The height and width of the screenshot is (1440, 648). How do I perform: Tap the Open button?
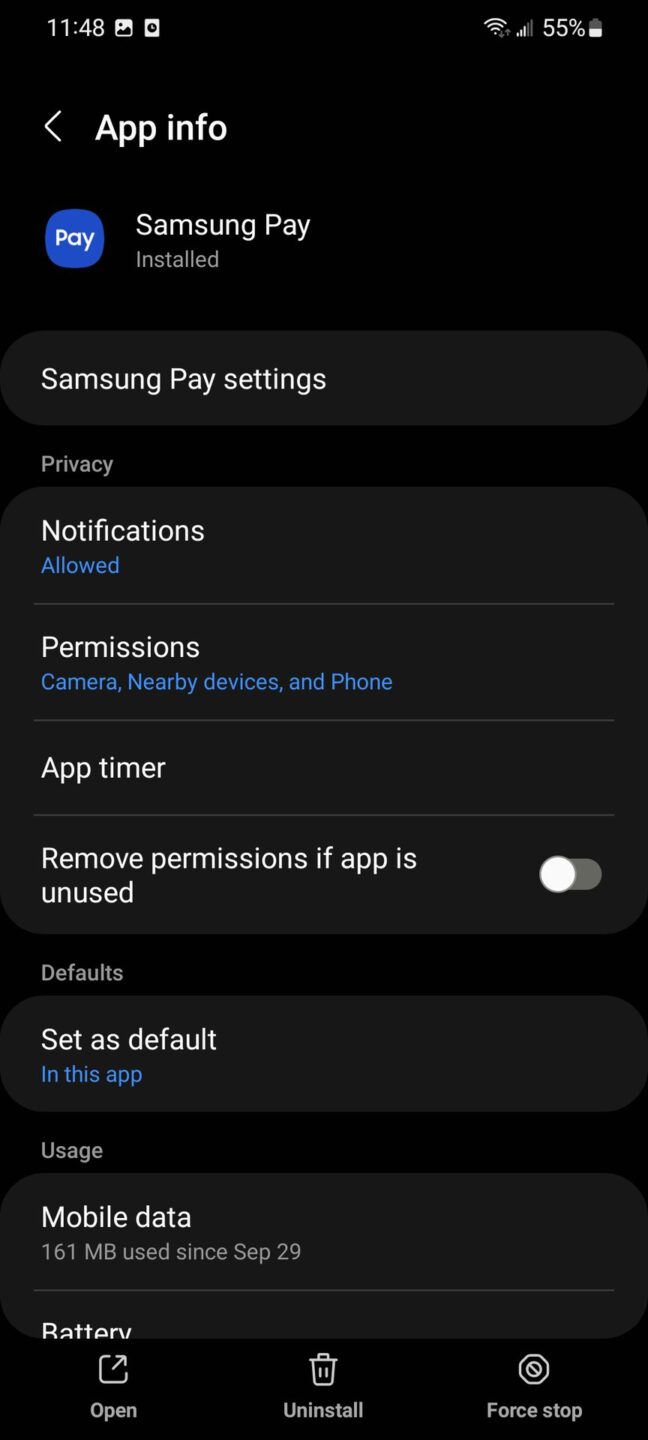(113, 1386)
